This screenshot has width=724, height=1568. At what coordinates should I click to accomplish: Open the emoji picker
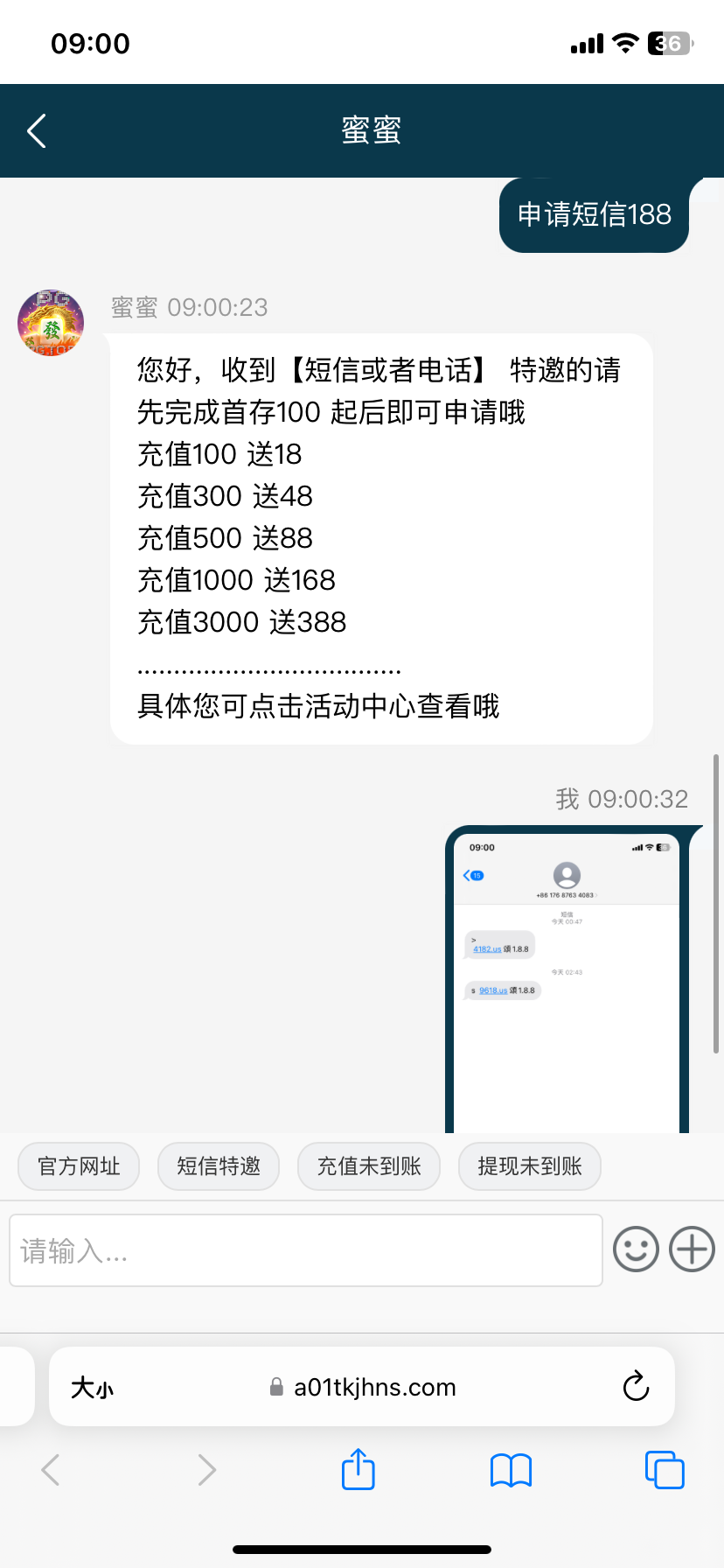click(x=636, y=1249)
